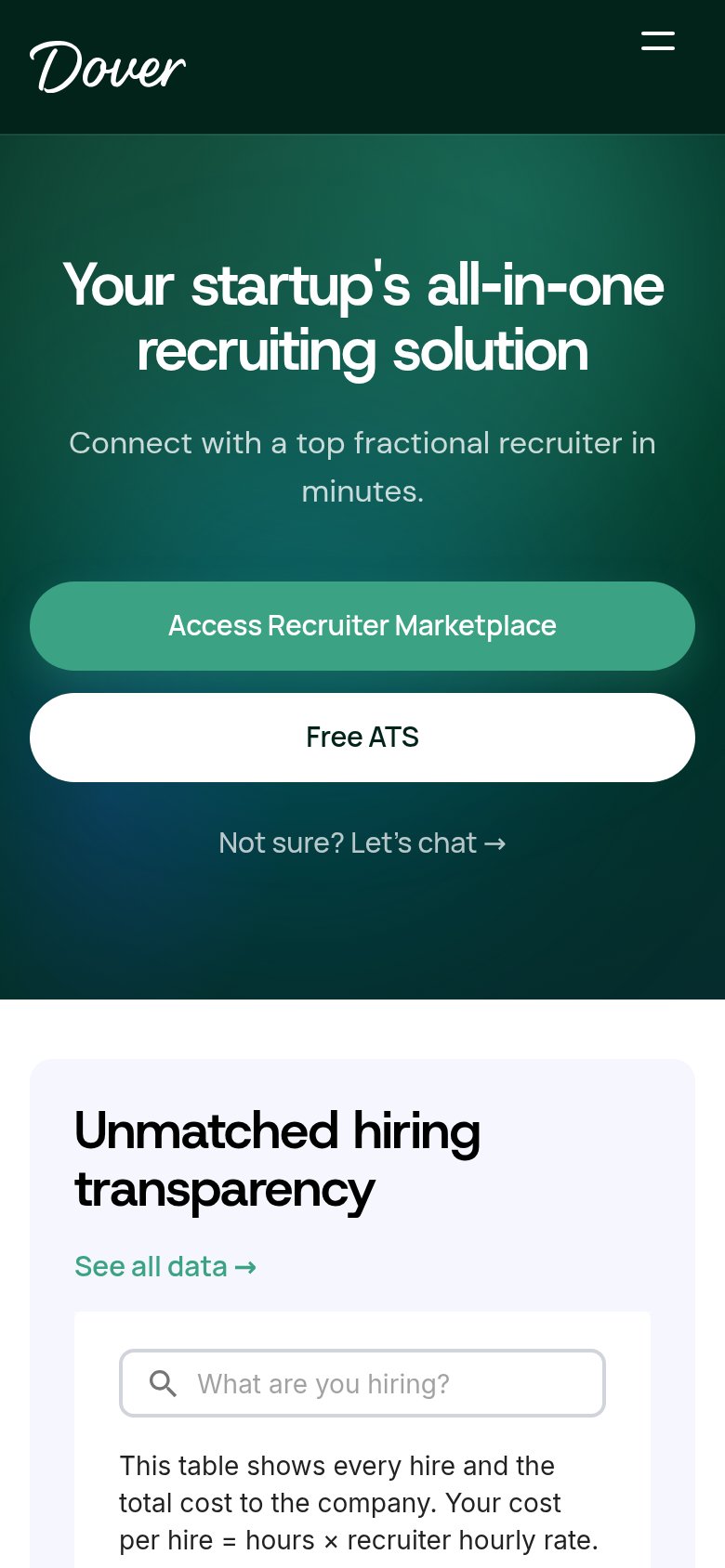Open the 'Not sure? Let's chat' link
Screen dimensions: 725x1568
(x=362, y=843)
